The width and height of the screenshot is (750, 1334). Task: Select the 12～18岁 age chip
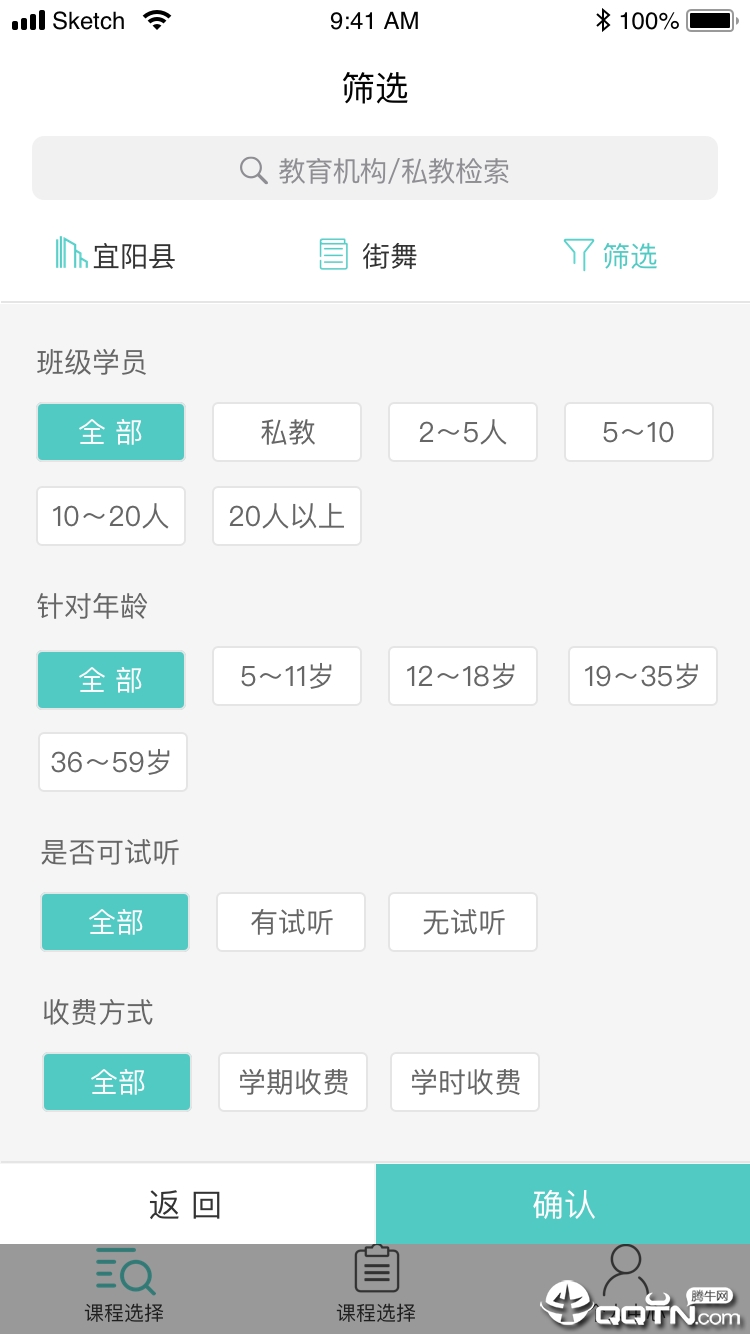tap(463, 677)
